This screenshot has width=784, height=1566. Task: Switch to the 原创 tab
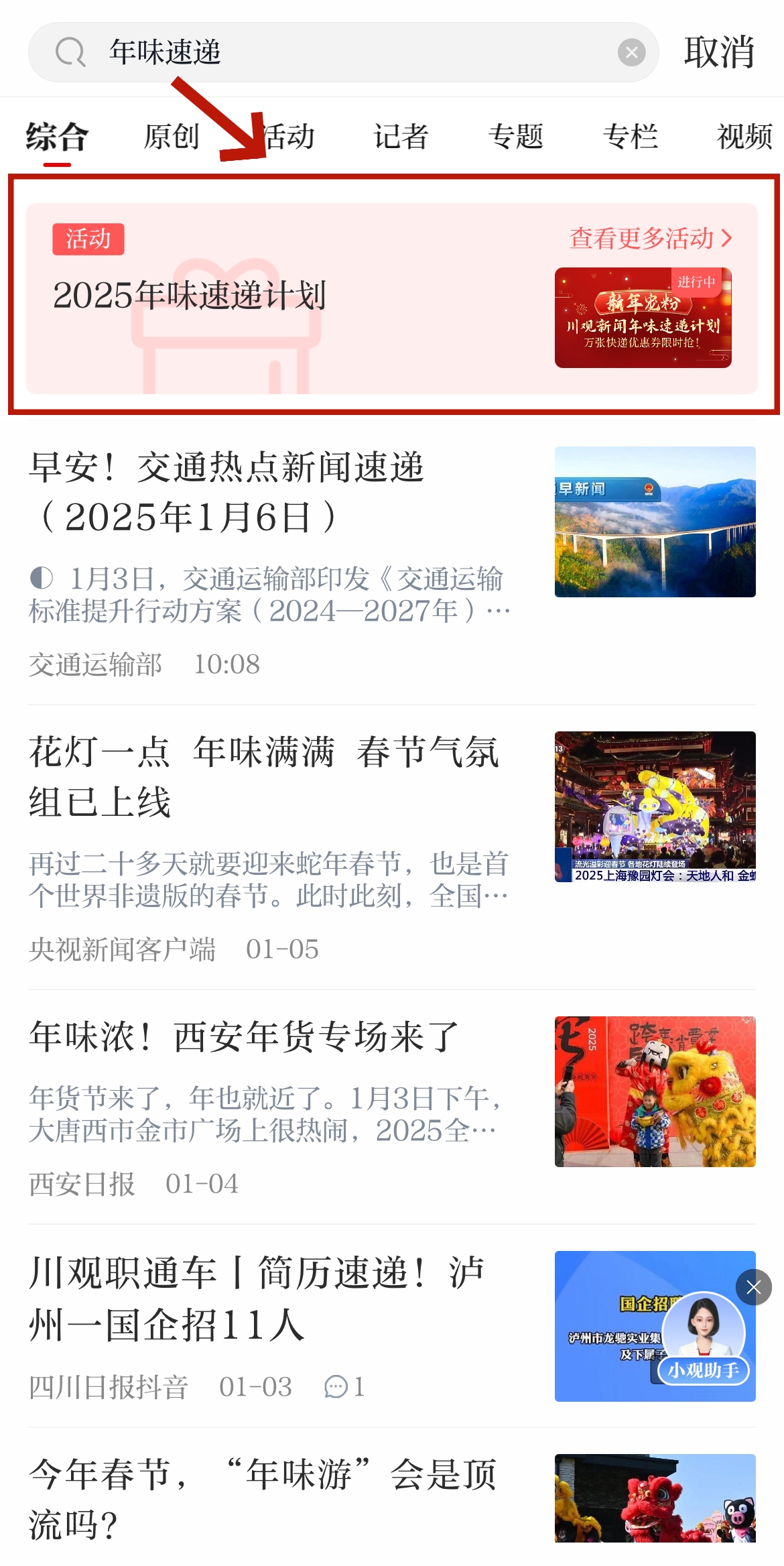tap(172, 137)
